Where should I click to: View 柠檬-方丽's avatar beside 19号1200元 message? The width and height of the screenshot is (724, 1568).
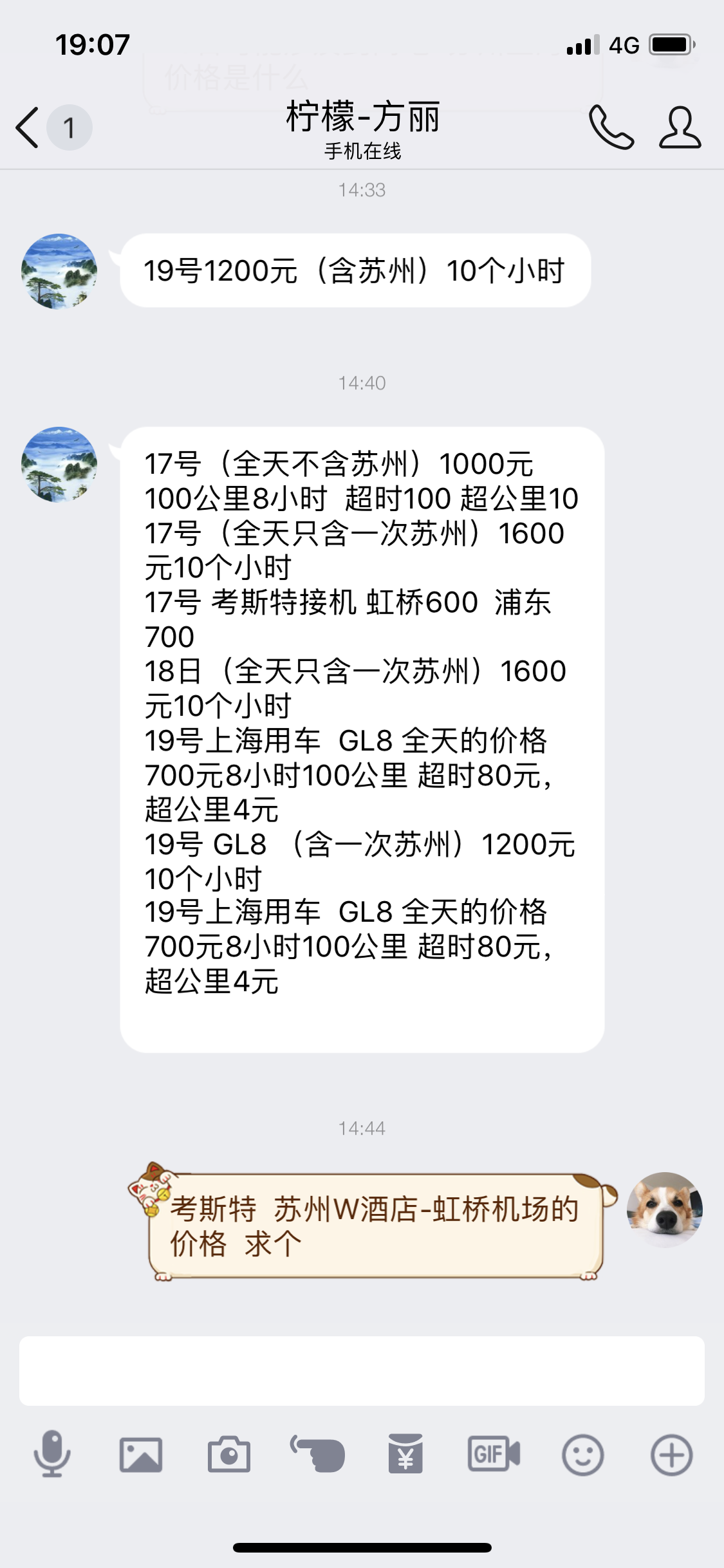tap(59, 271)
